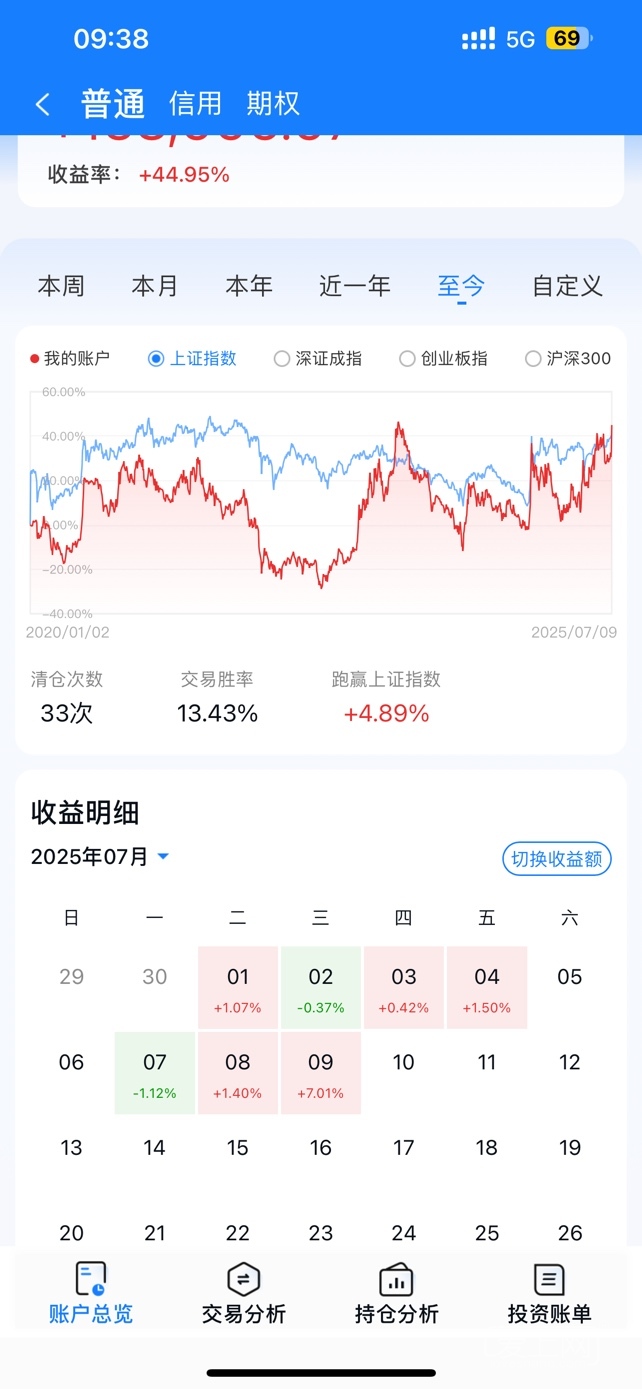Open the 持仓分析 tab

[x=397, y=1293]
